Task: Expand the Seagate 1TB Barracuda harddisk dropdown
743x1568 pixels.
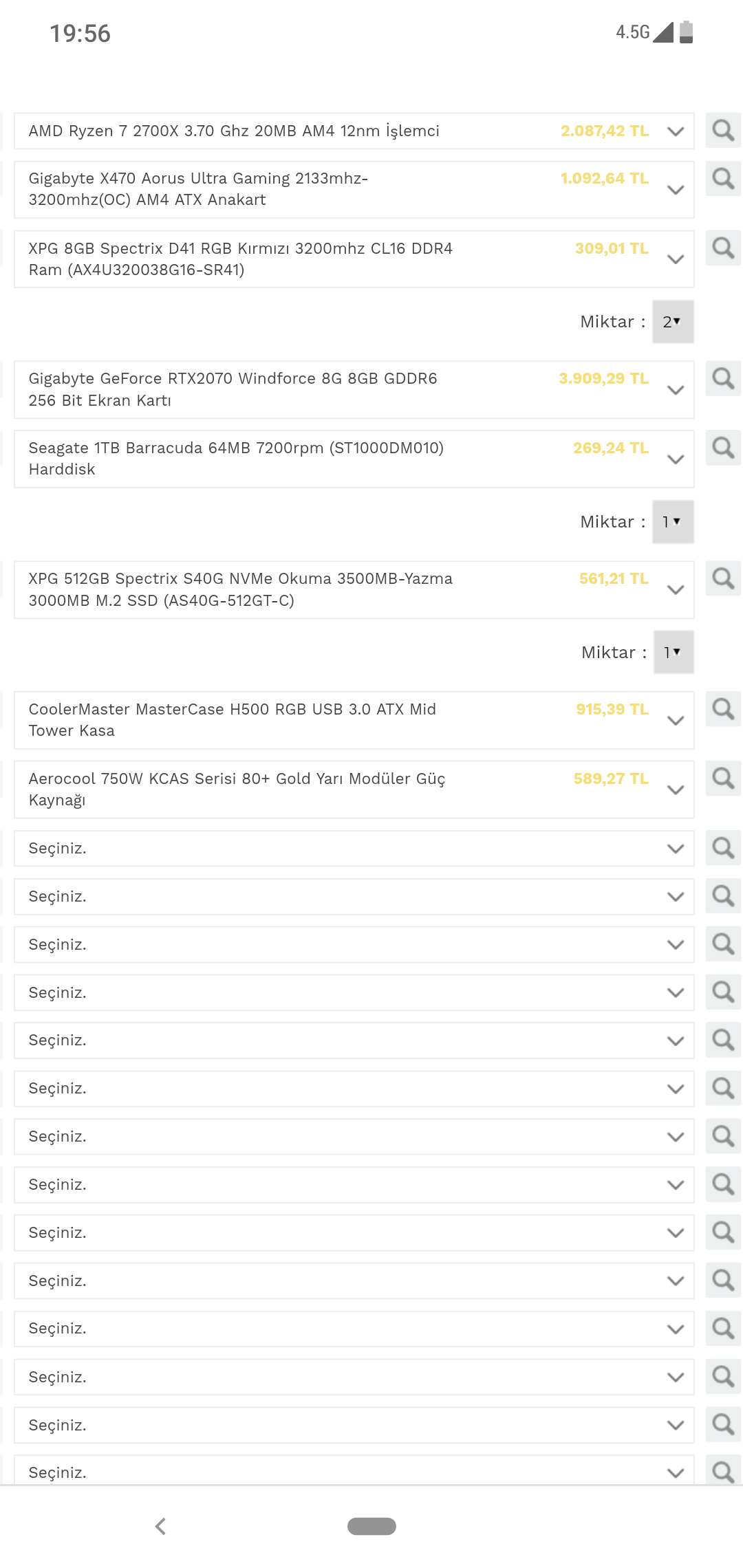Action: click(x=354, y=459)
